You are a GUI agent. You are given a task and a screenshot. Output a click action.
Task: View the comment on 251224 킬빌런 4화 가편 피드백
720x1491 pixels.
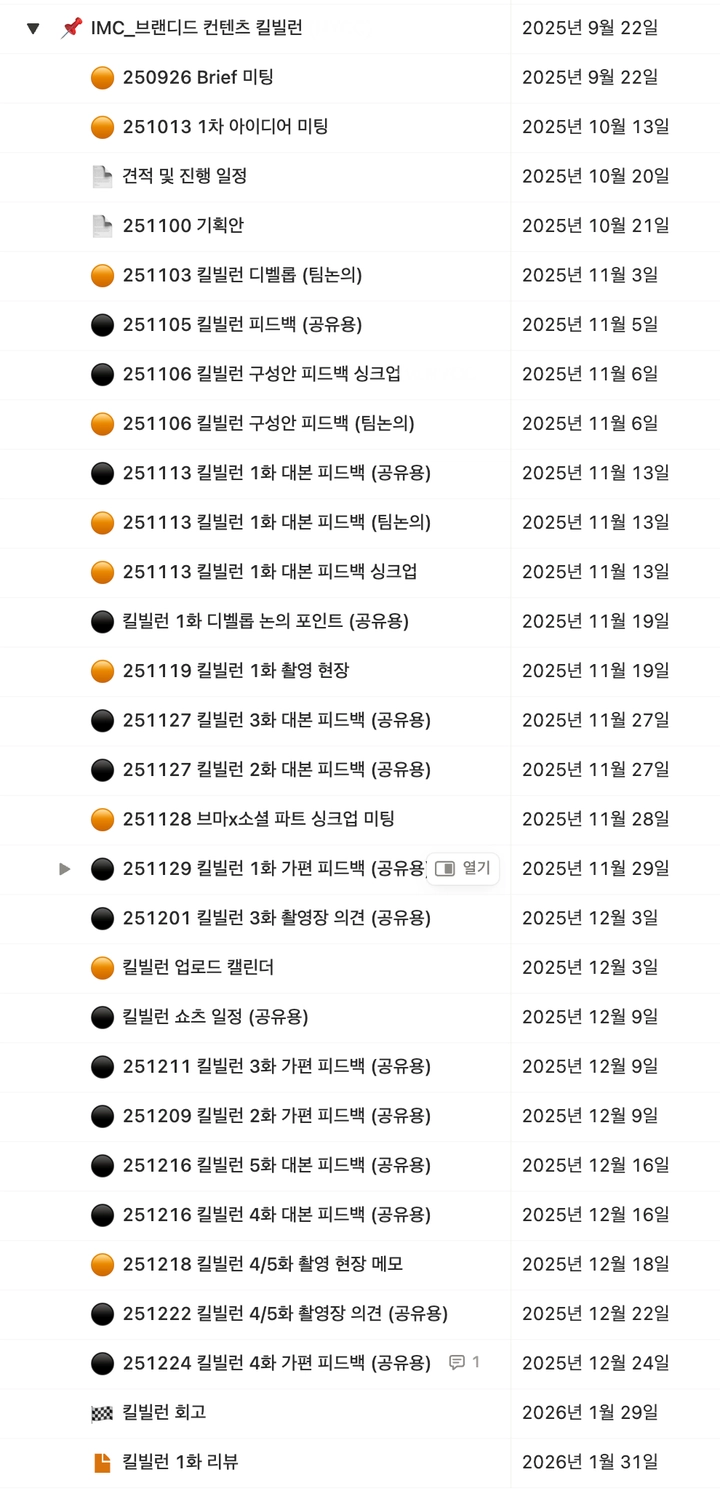pyautogui.click(x=464, y=1363)
